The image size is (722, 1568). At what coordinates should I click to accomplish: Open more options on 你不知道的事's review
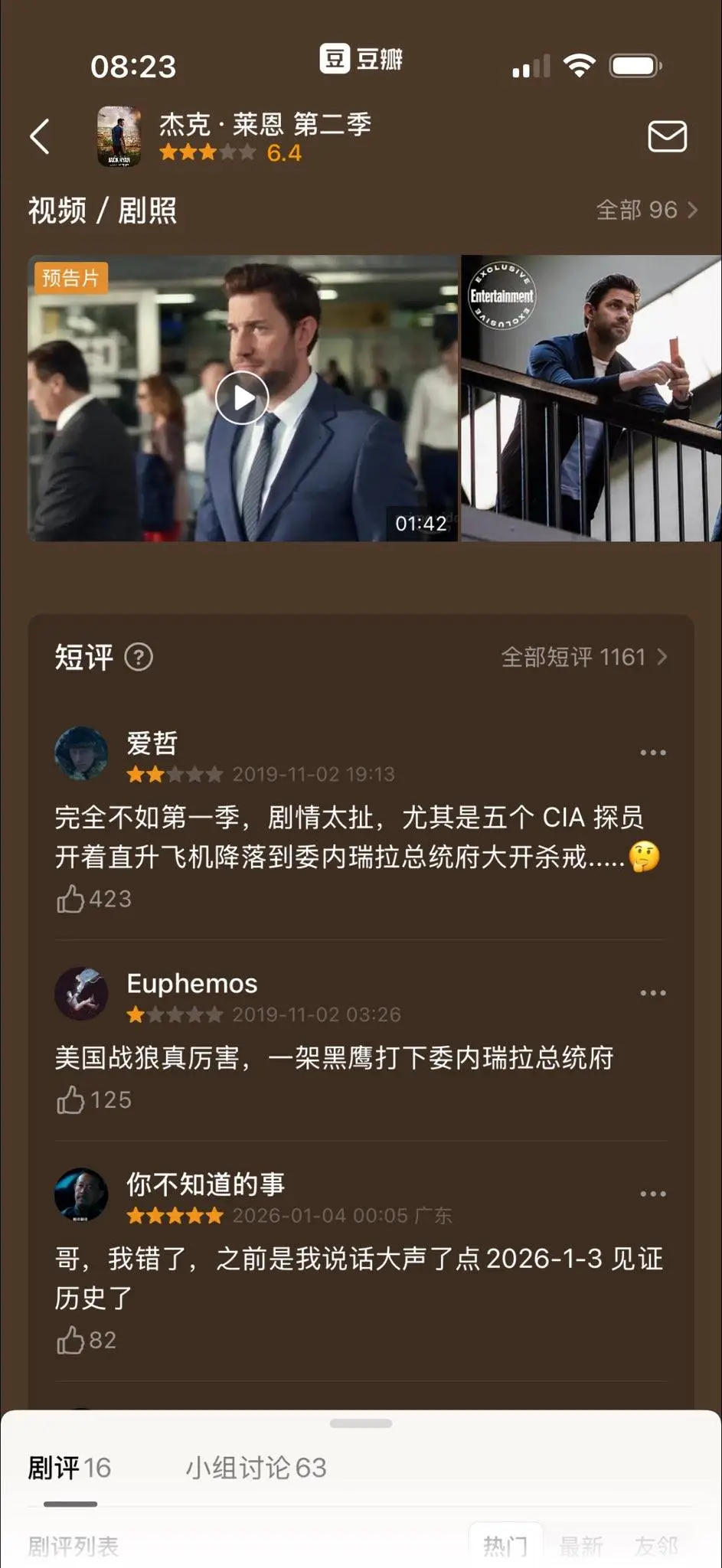652,1194
